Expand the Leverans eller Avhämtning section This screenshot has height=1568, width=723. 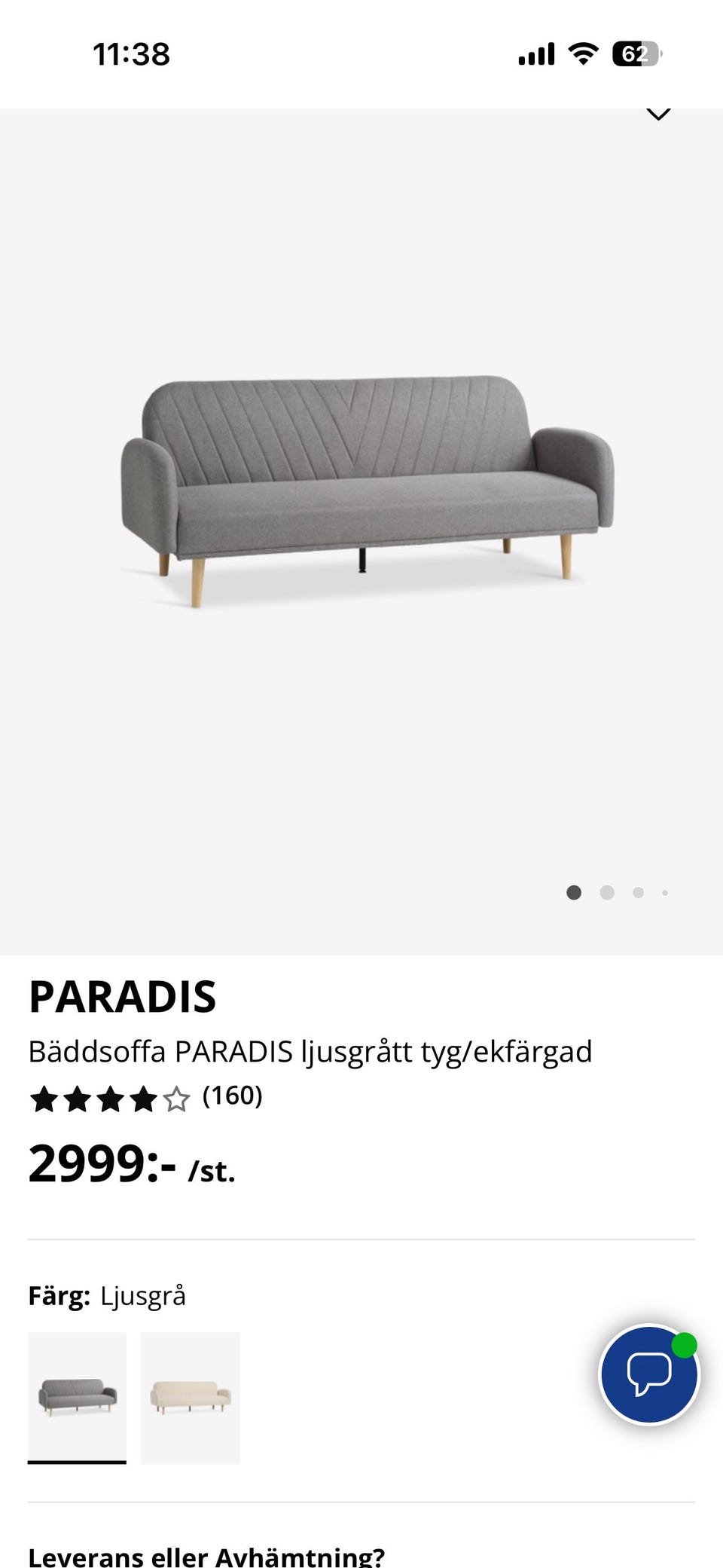208,1556
